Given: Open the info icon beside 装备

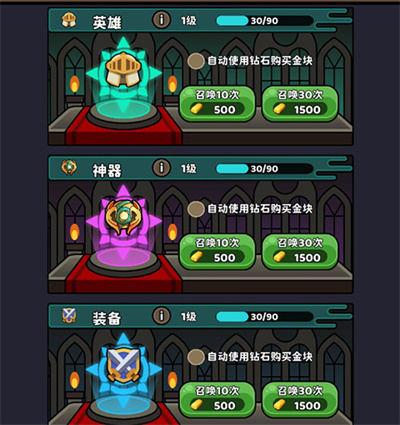Looking at the screenshot, I should click(161, 316).
